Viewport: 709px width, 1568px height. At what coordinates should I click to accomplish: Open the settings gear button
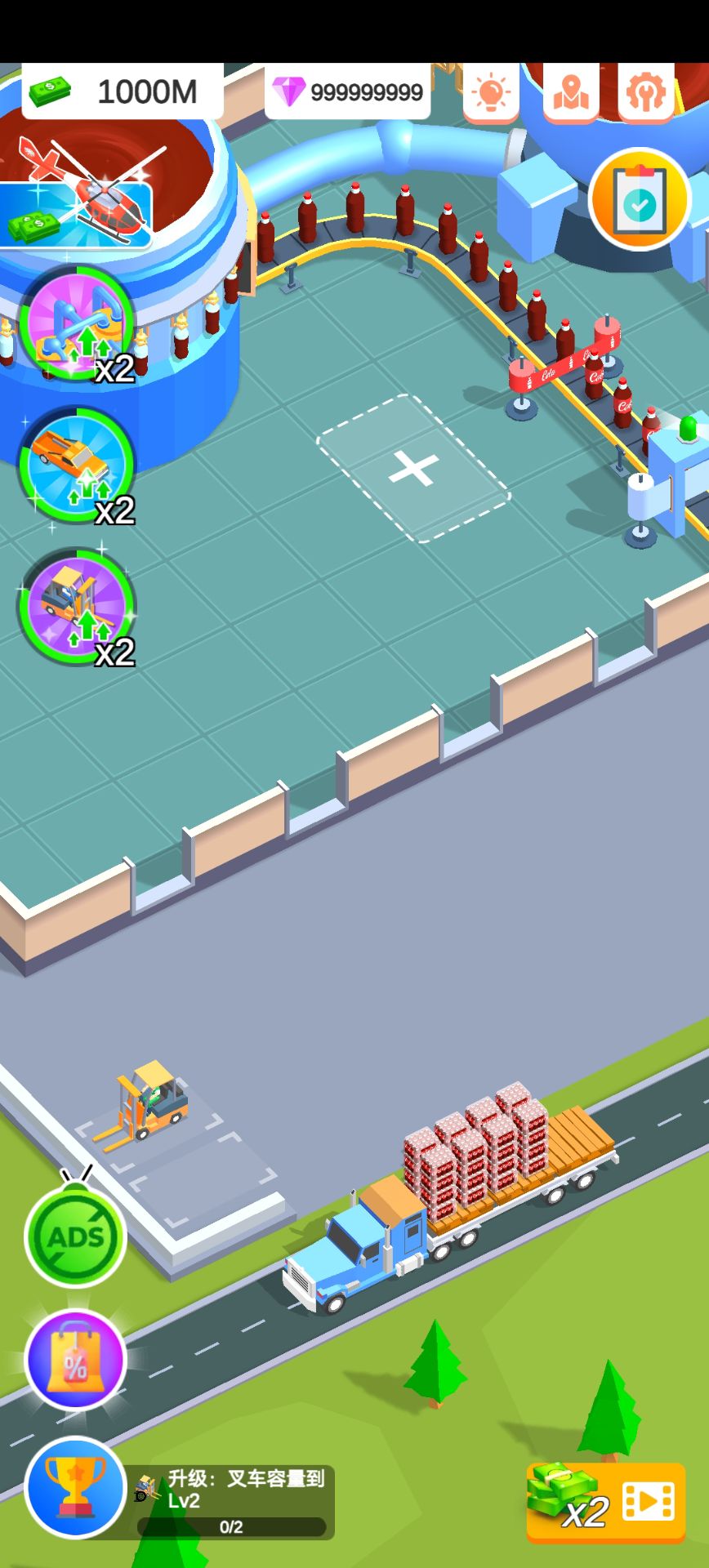(645, 93)
